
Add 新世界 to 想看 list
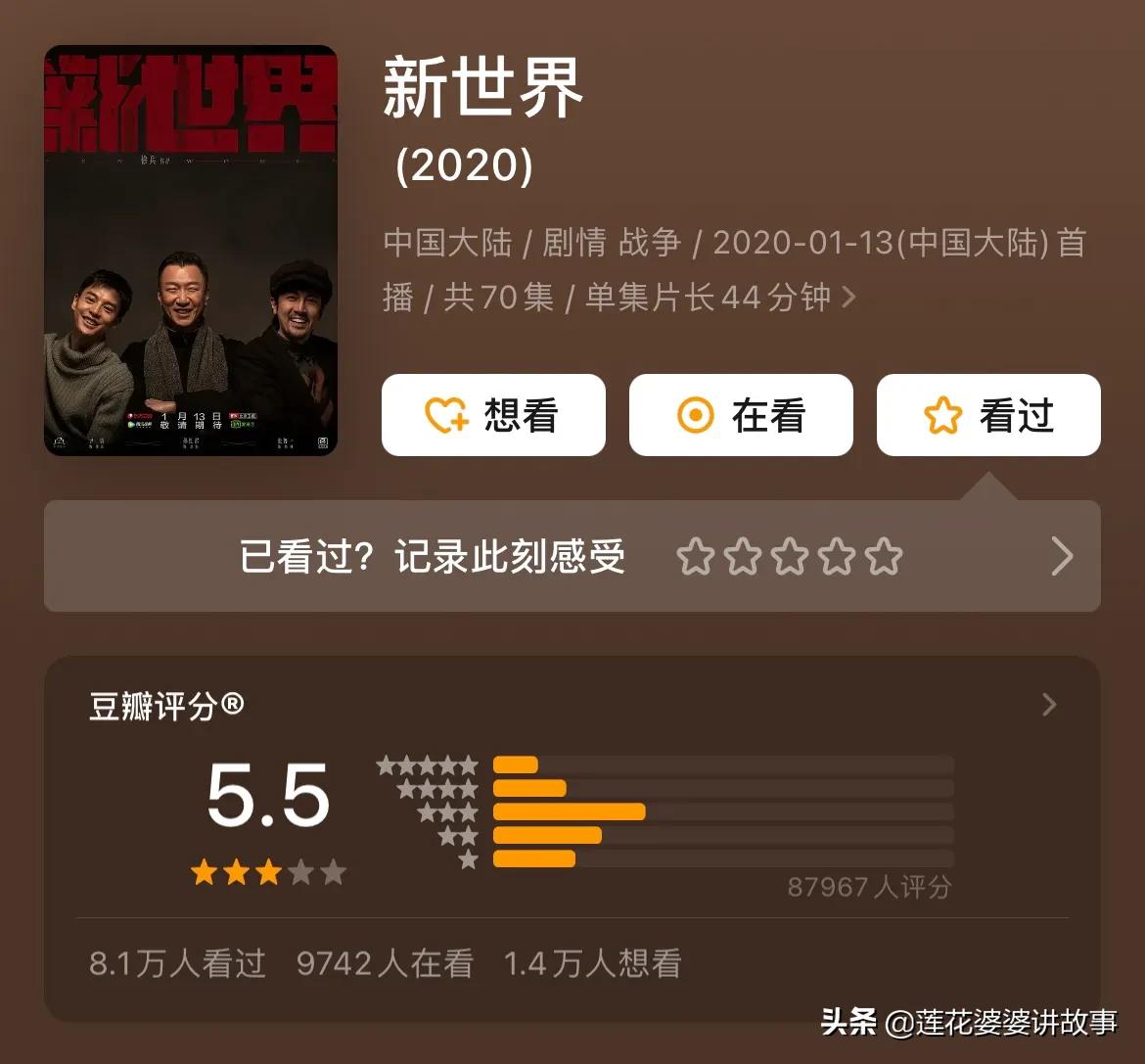click(493, 416)
